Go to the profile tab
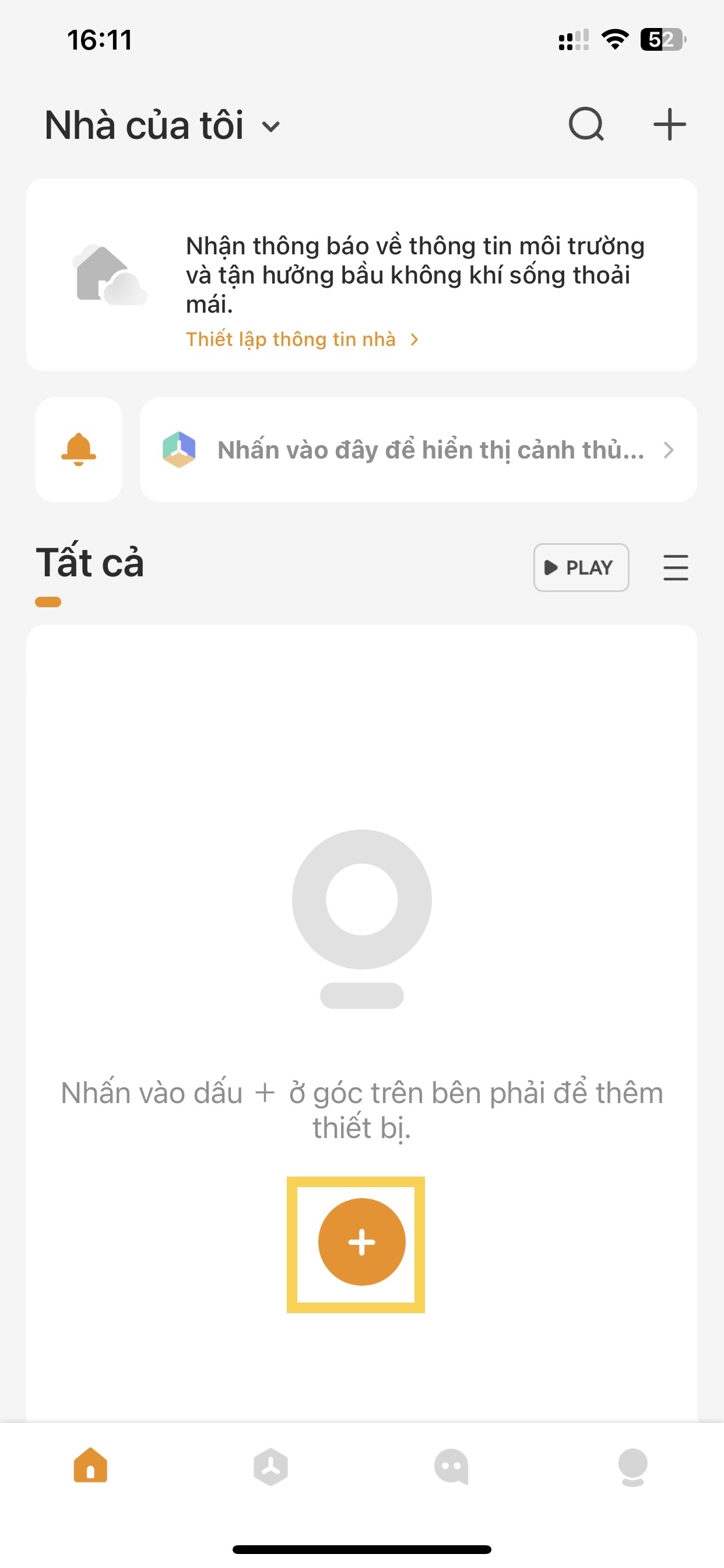This screenshot has height=1568, width=724. point(632,1467)
